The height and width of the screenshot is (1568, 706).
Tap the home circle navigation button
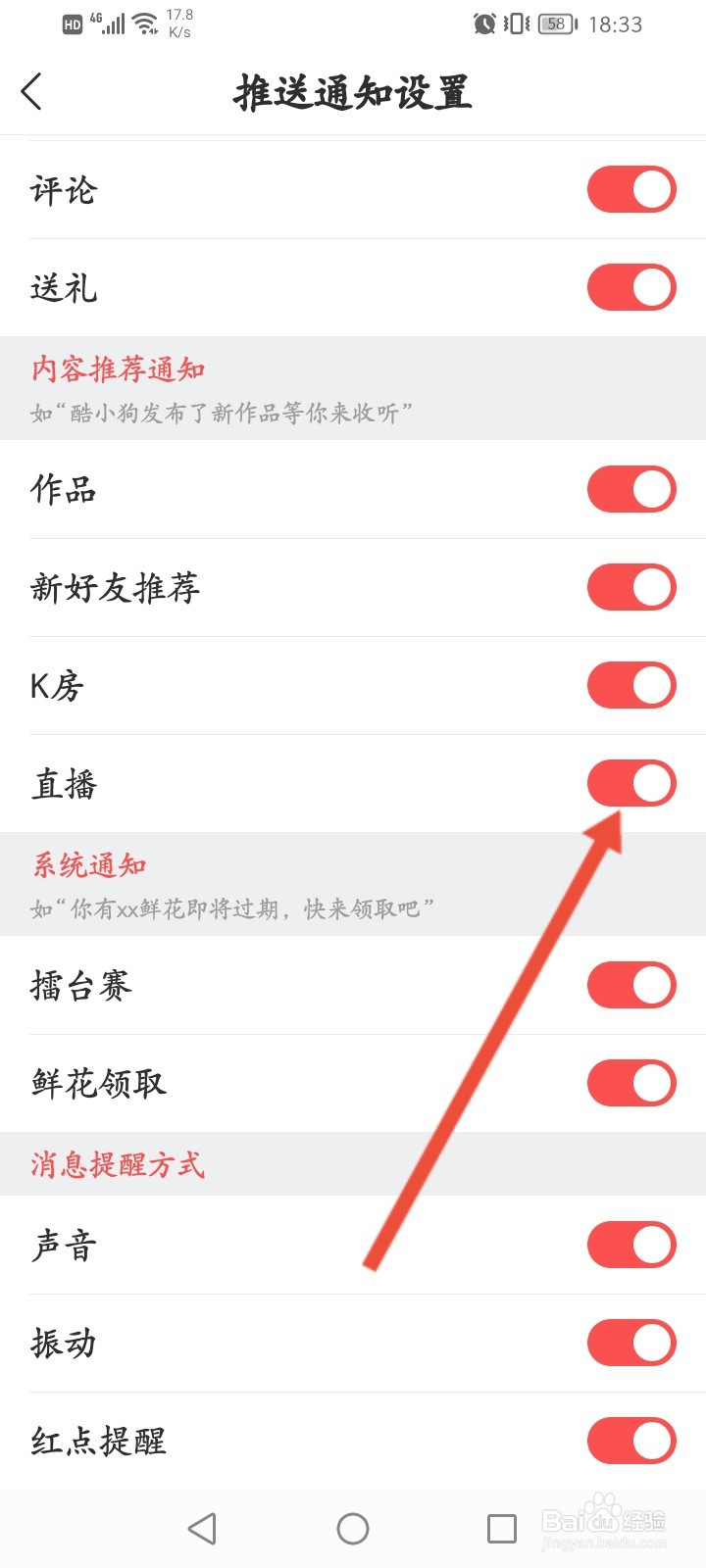point(353,1527)
